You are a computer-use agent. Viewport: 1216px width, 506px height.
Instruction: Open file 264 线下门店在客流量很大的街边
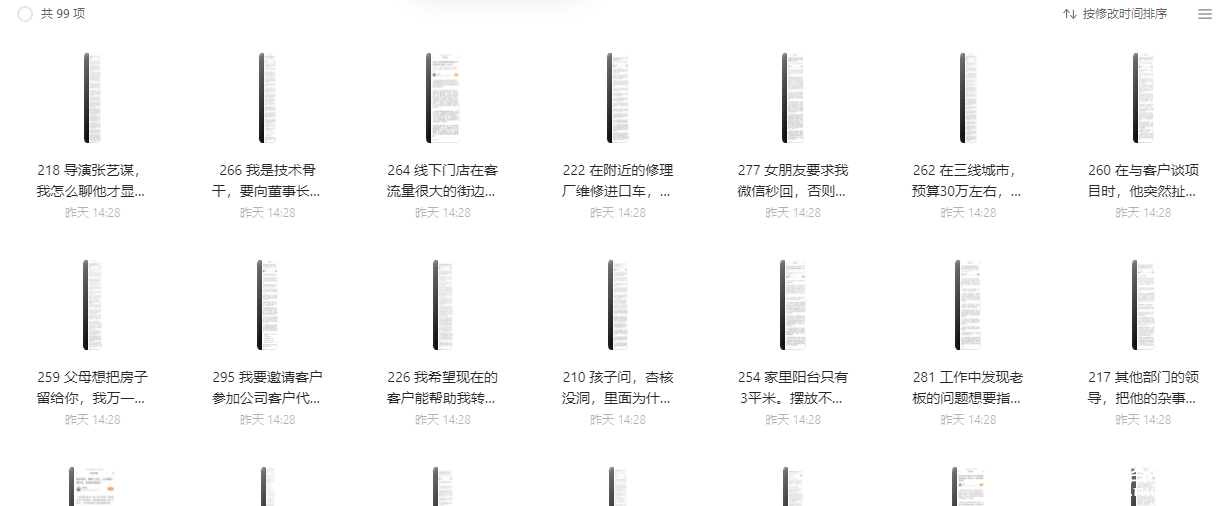442,98
